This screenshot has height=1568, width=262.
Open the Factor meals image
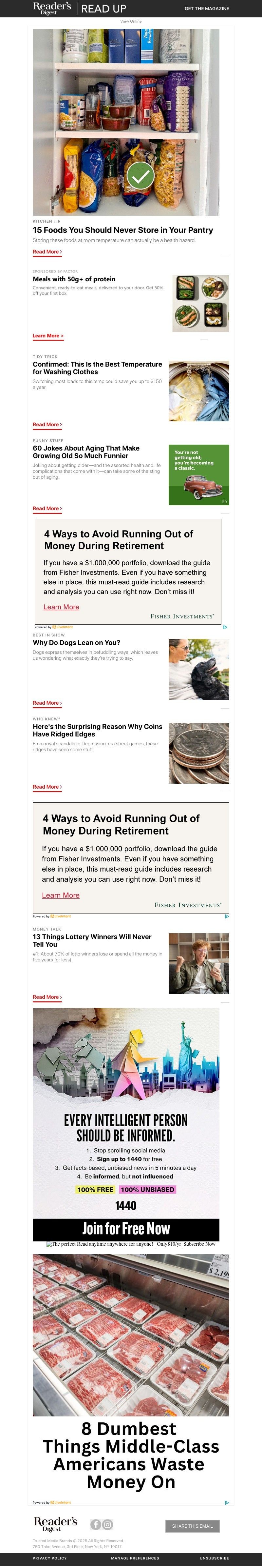tap(201, 303)
